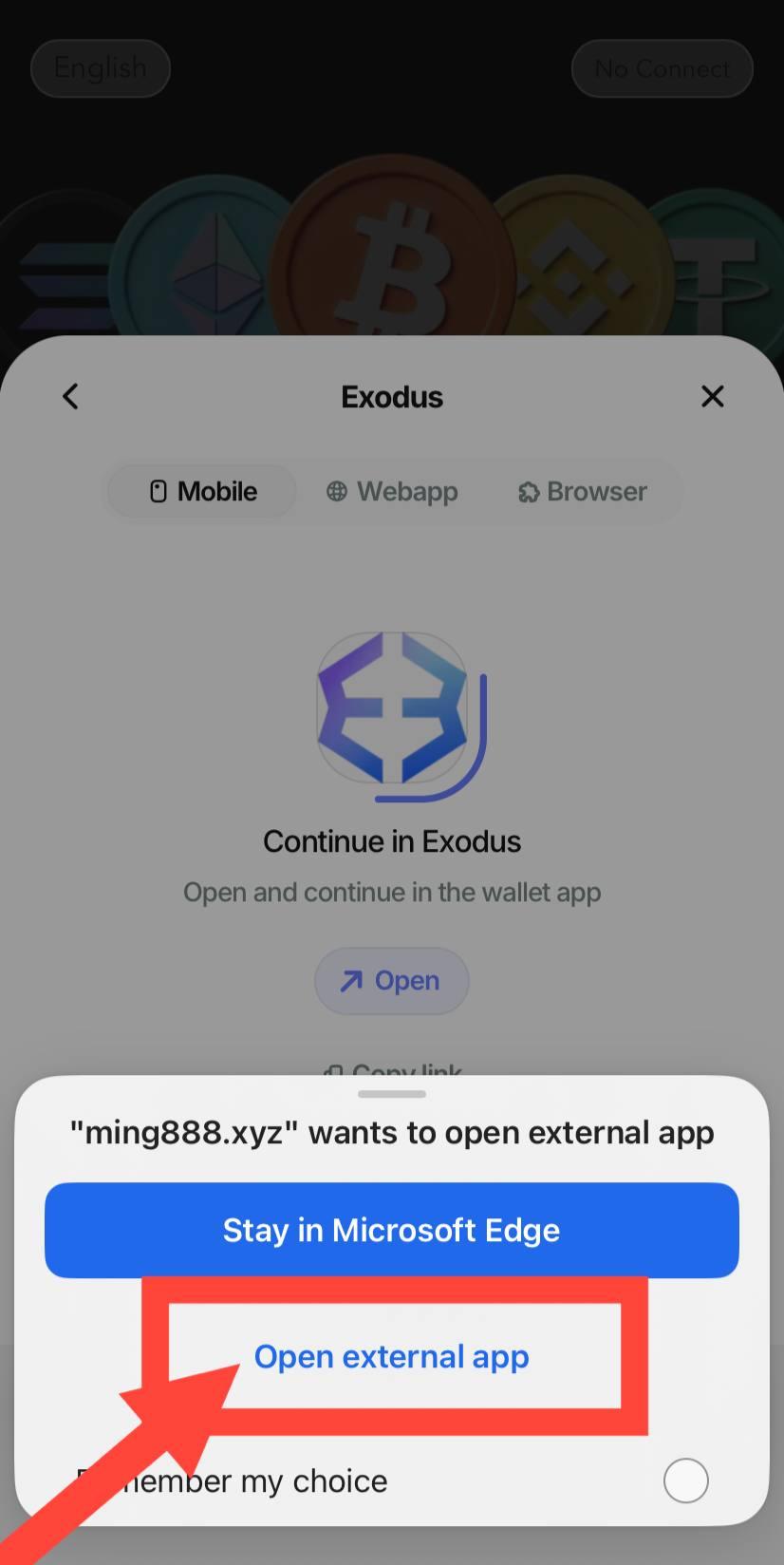Tap the No Connect button
The width and height of the screenshot is (784, 1565).
(662, 68)
